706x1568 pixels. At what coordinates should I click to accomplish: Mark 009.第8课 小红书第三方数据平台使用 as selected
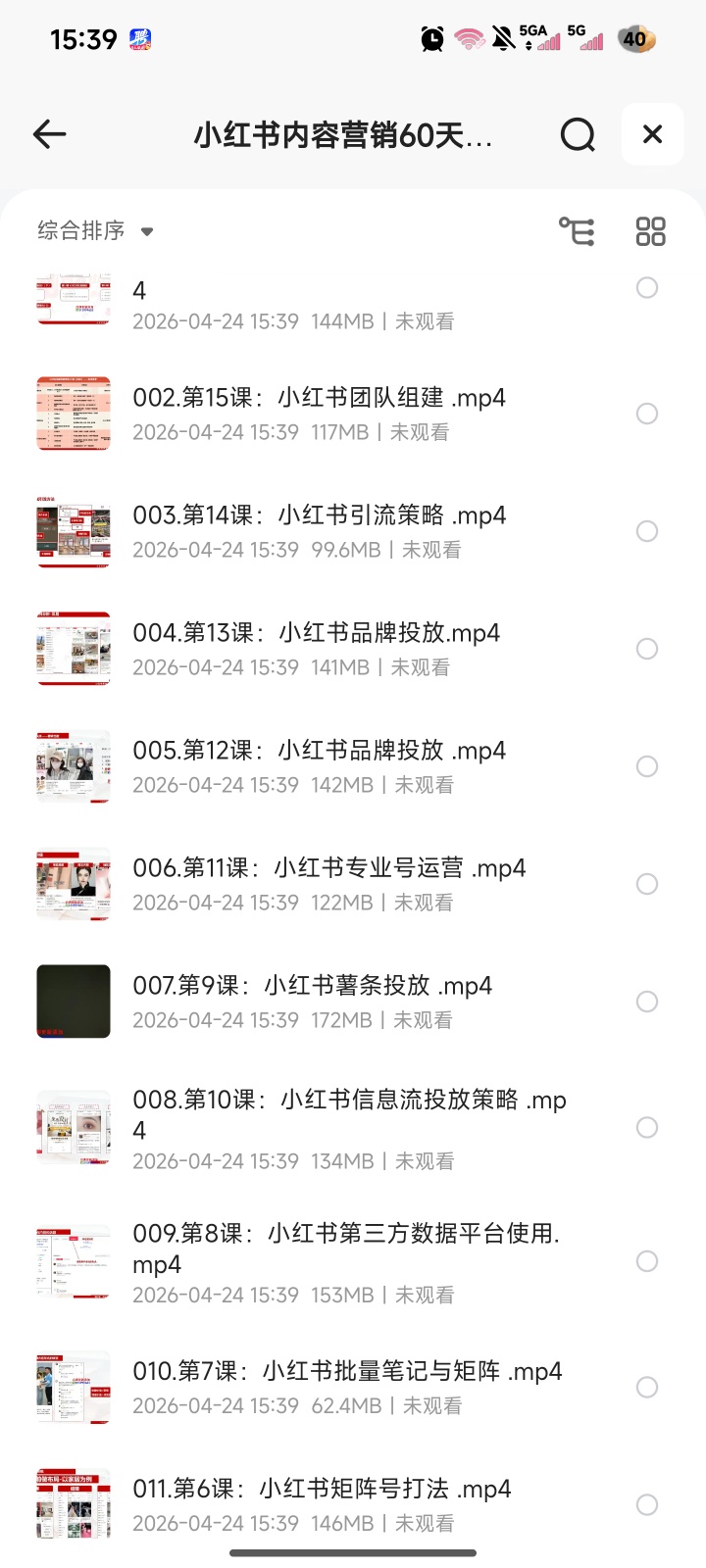point(647,1261)
